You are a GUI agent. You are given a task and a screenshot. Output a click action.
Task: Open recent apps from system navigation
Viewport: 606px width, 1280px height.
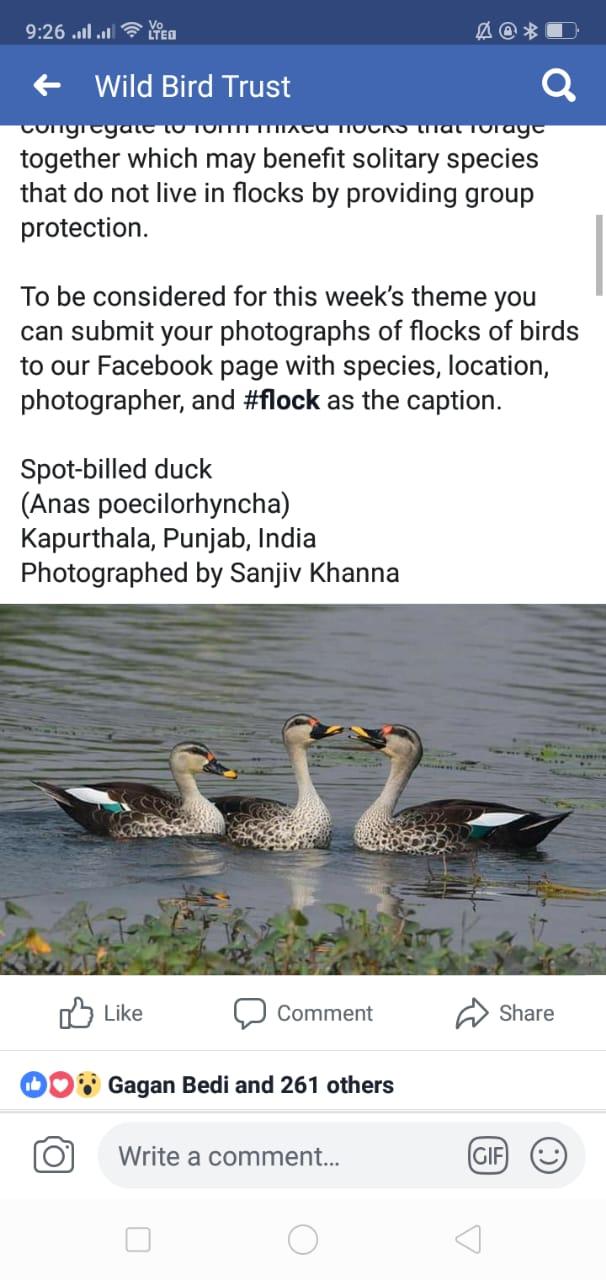coord(138,1240)
